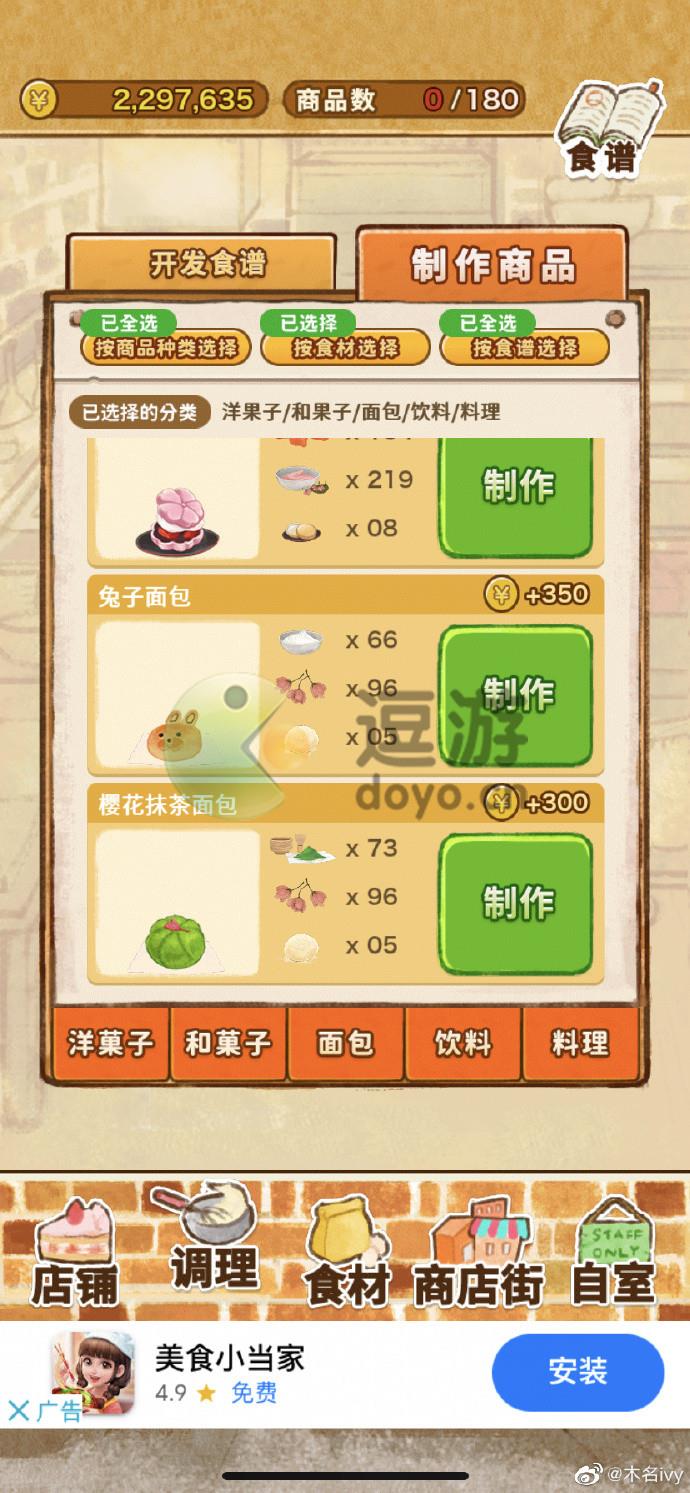Open 按食谱选择 filter
Image resolution: width=690 pixels, height=1493 pixels.
pyautogui.click(x=525, y=348)
